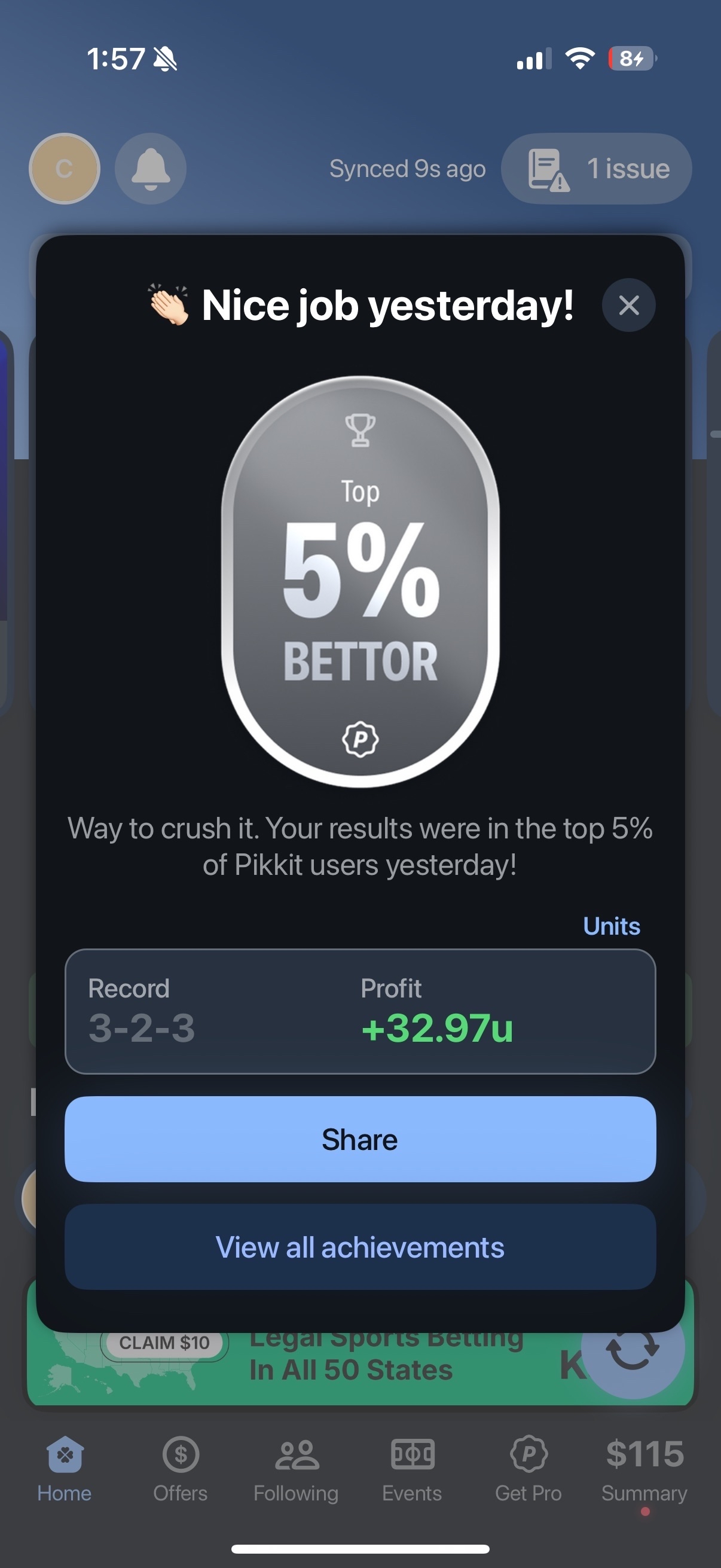Switch to the Events tab

pos(412,1467)
